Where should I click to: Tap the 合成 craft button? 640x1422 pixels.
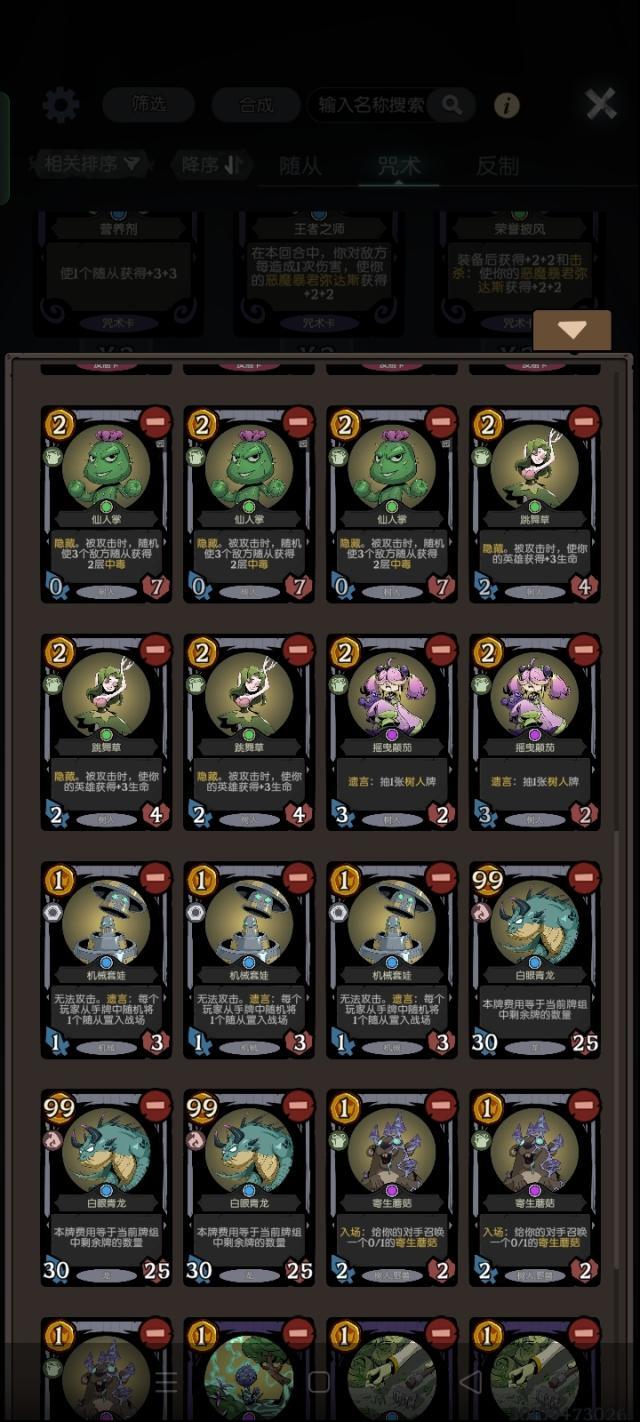(255, 104)
